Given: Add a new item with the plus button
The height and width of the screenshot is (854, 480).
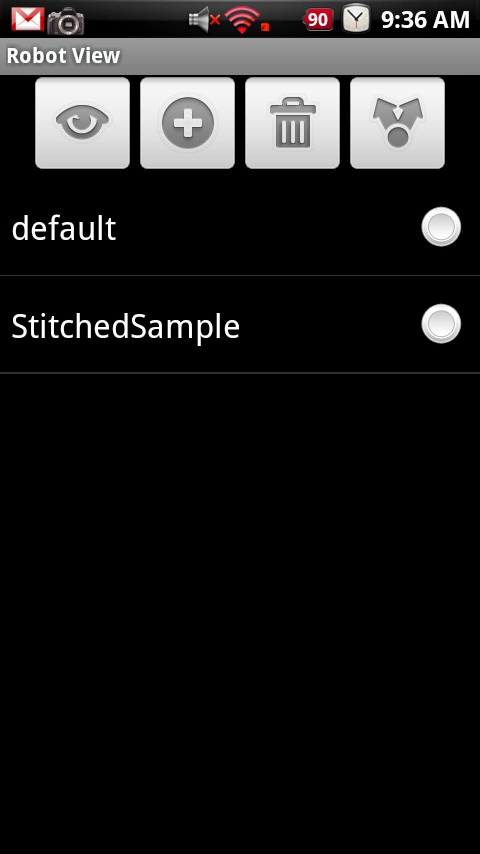Looking at the screenshot, I should [187, 123].
